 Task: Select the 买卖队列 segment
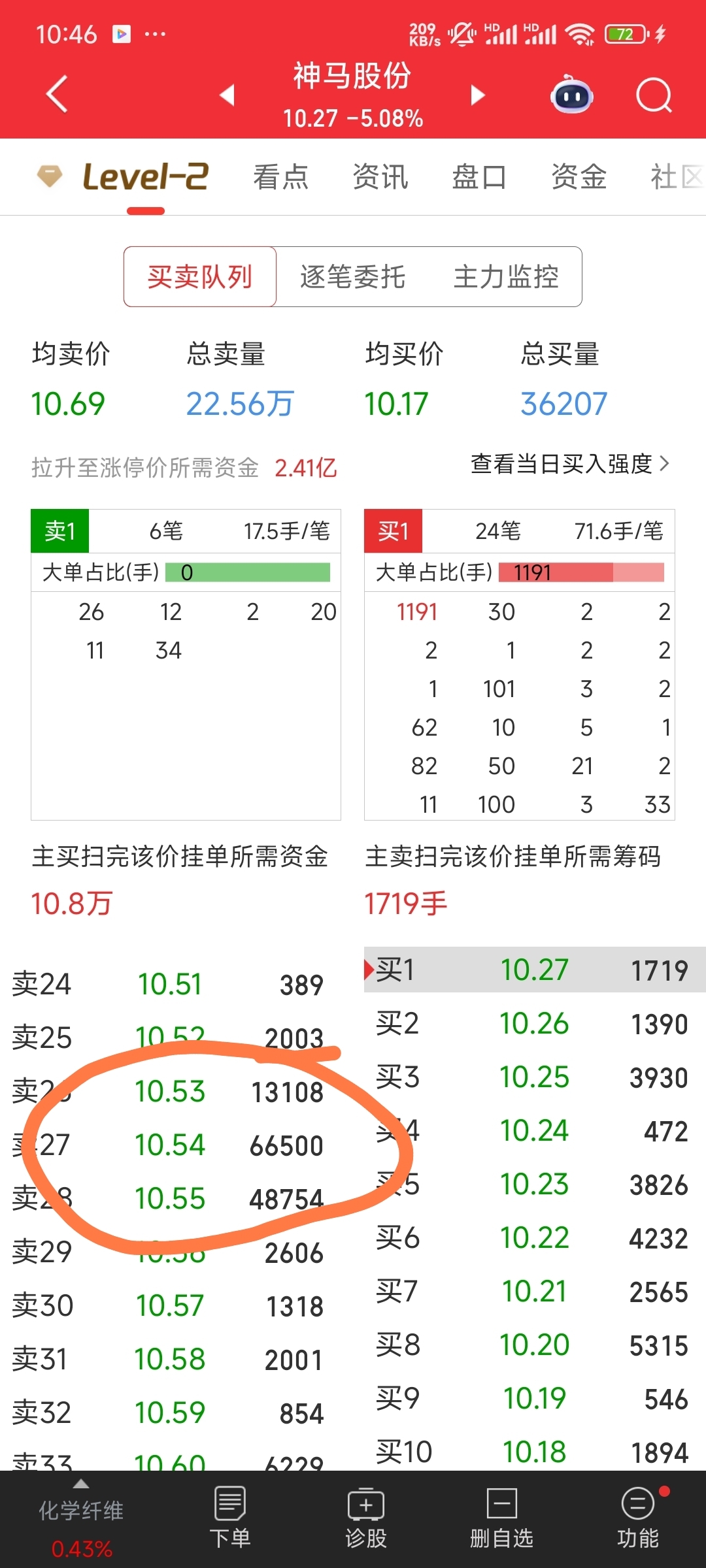tap(199, 277)
